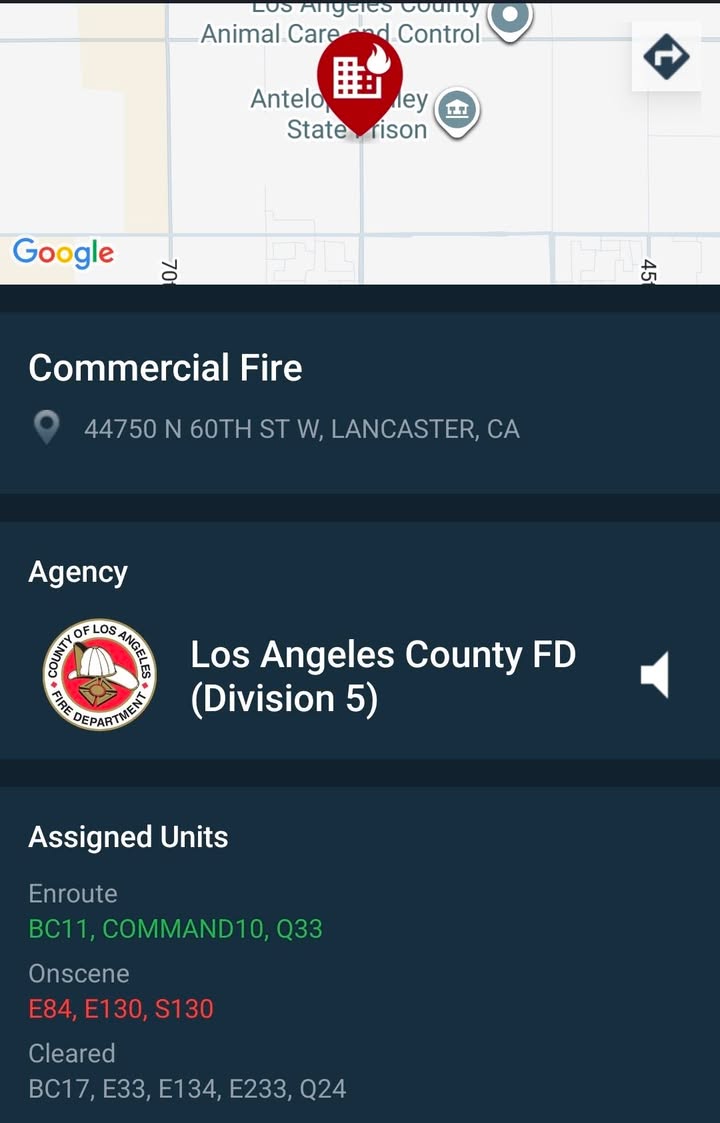Open the Los Angeles County FD agency row
The image size is (720, 1123).
[360, 675]
